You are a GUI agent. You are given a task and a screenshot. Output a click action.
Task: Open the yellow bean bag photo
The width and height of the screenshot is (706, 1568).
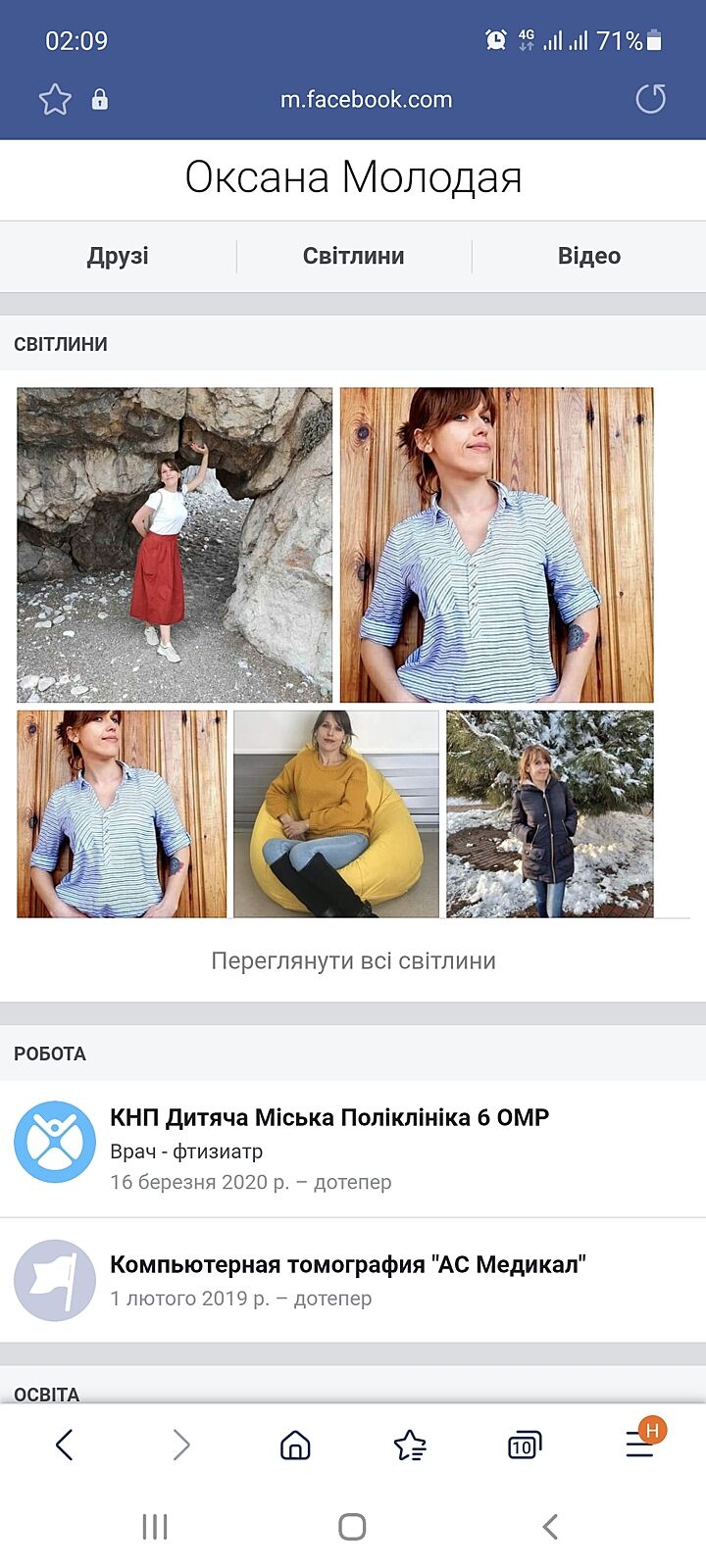click(335, 814)
